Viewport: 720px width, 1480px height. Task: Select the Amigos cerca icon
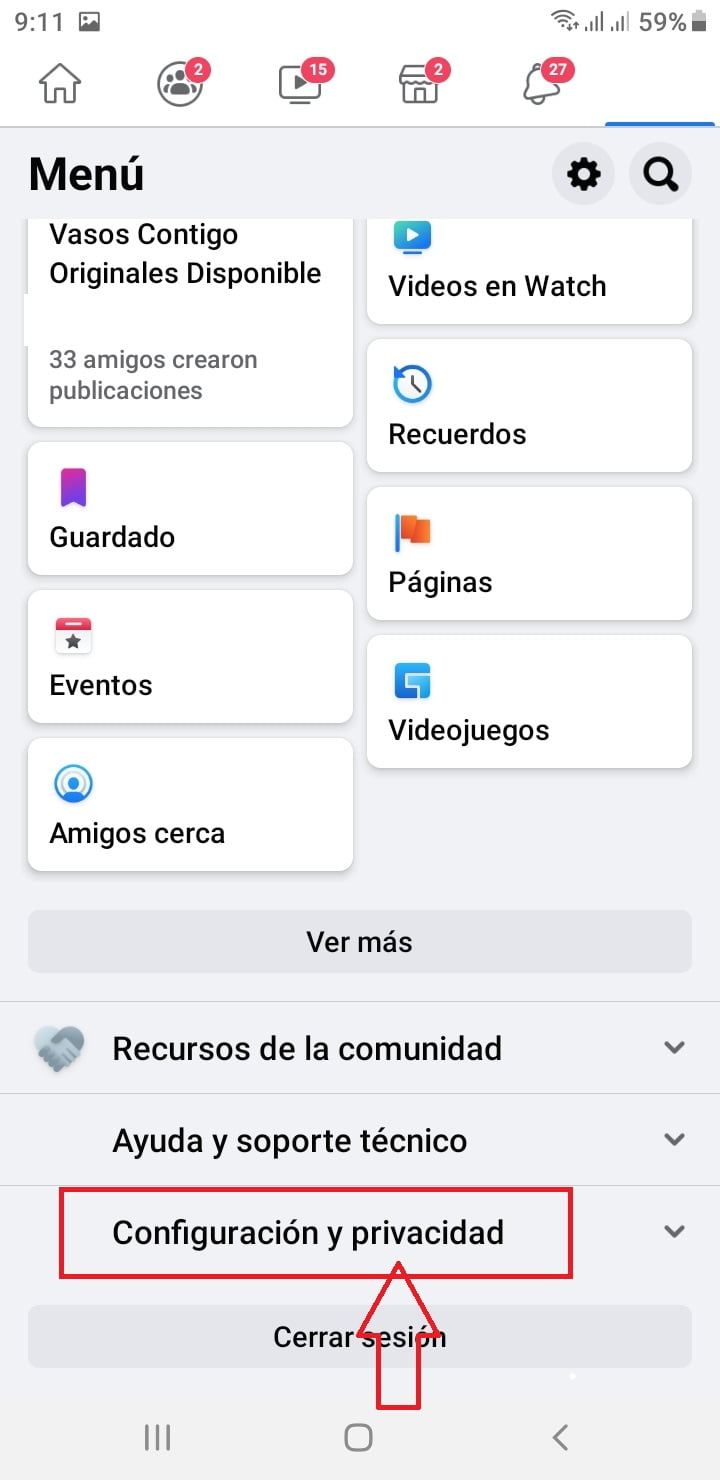(x=73, y=784)
